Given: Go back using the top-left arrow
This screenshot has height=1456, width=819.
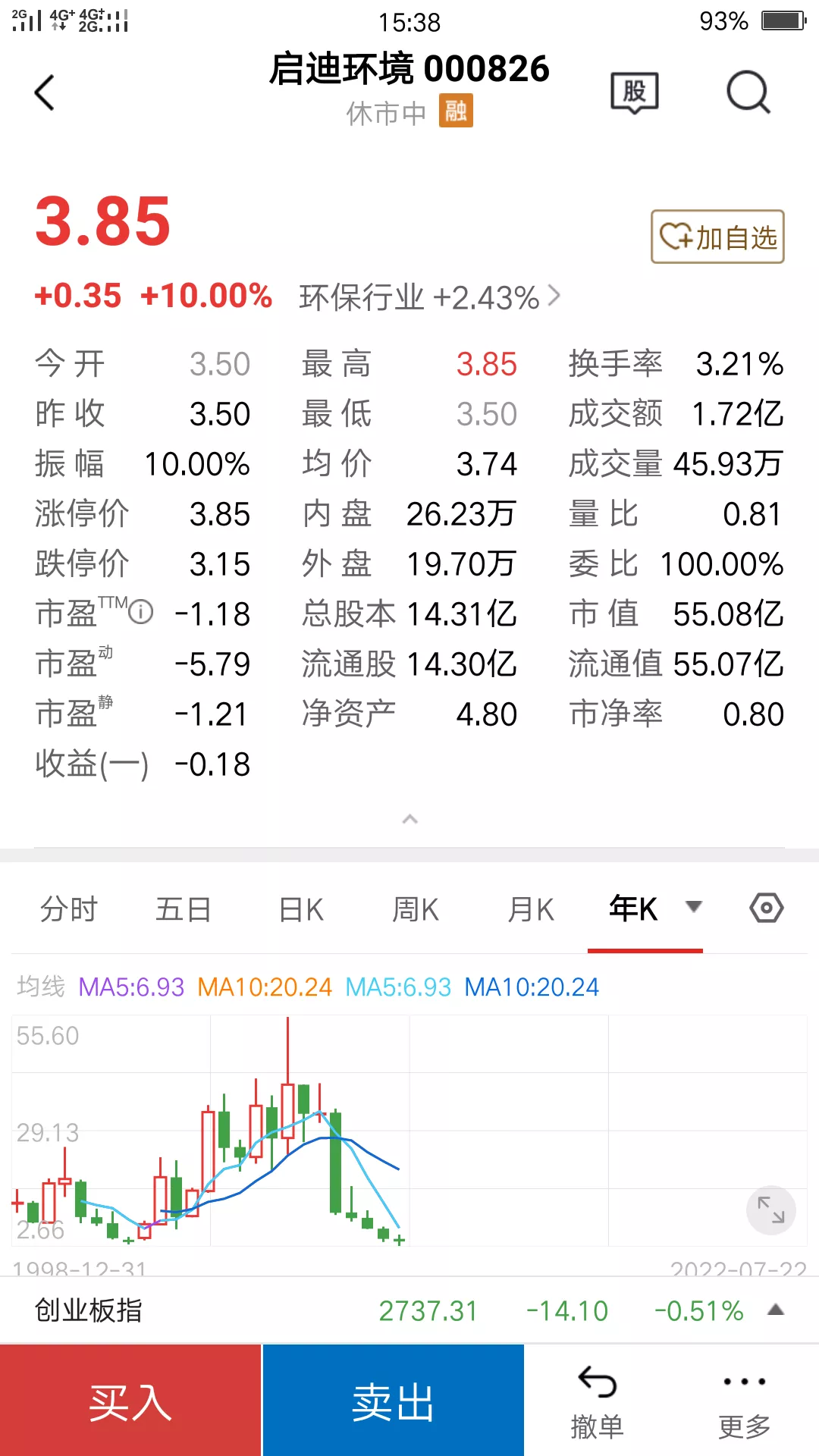Looking at the screenshot, I should (45, 93).
